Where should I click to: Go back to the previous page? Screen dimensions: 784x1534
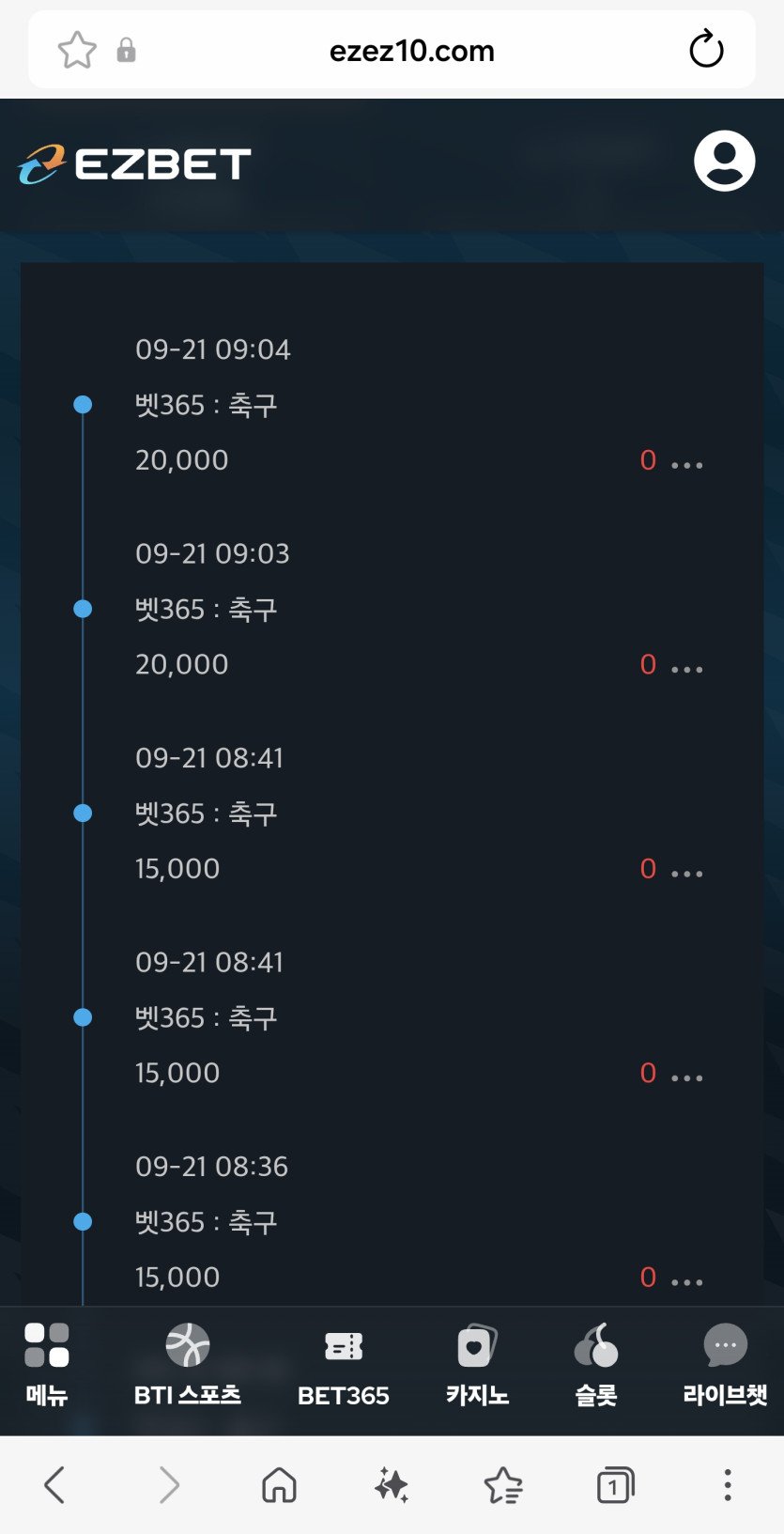click(x=54, y=1485)
